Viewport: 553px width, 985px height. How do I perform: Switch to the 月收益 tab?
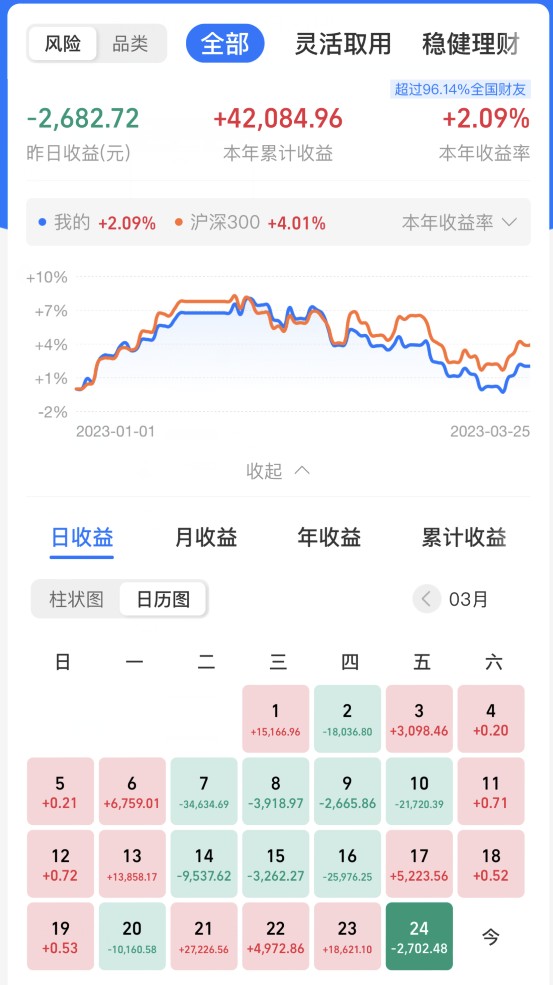pyautogui.click(x=206, y=538)
